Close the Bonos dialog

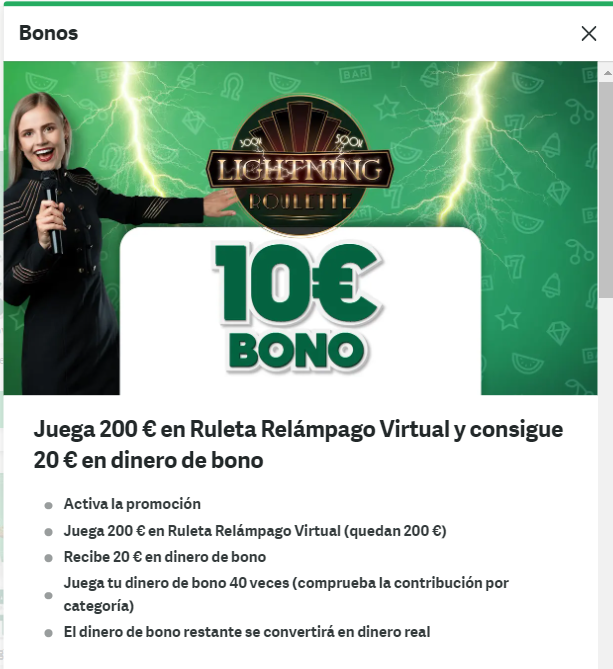[x=588, y=34]
